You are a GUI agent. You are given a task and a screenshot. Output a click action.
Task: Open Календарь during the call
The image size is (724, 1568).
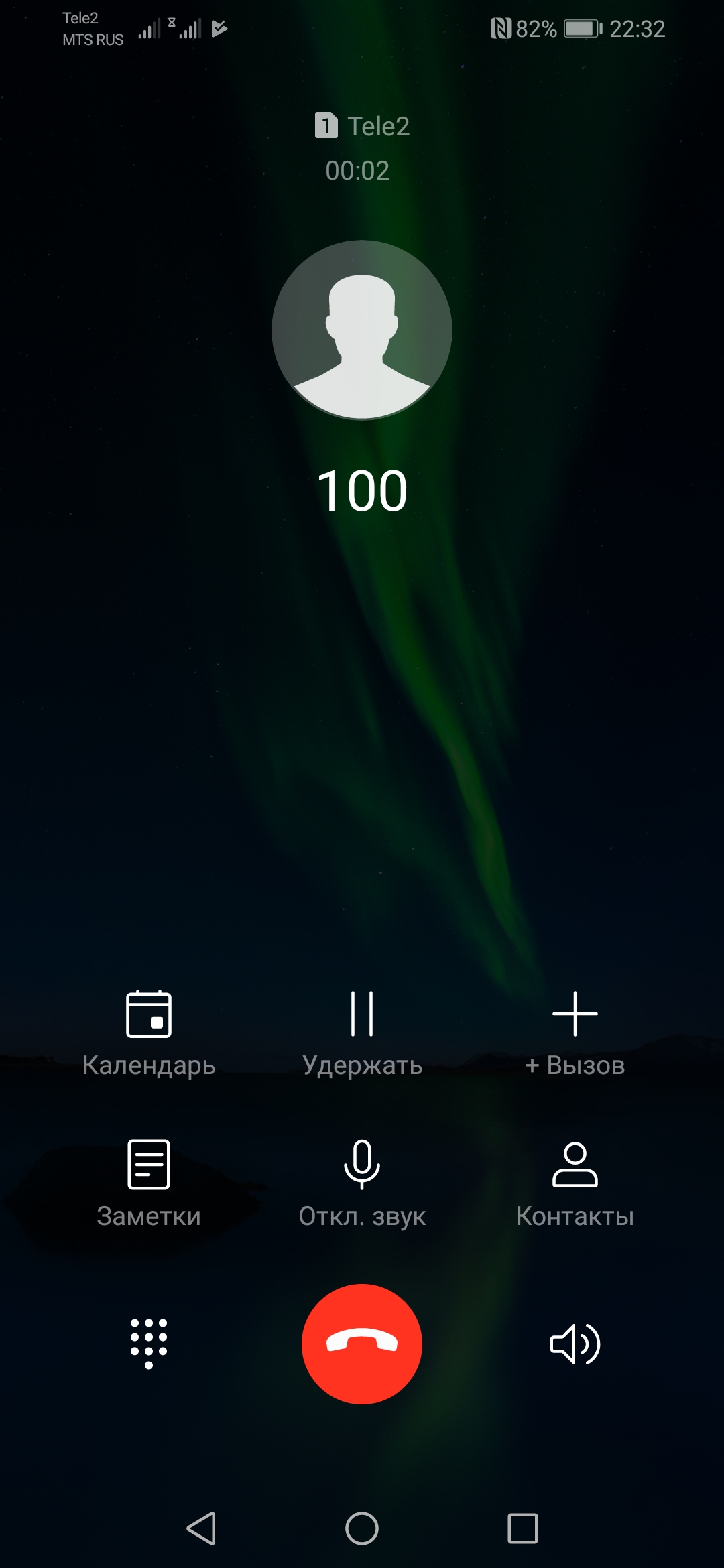coord(149,1032)
